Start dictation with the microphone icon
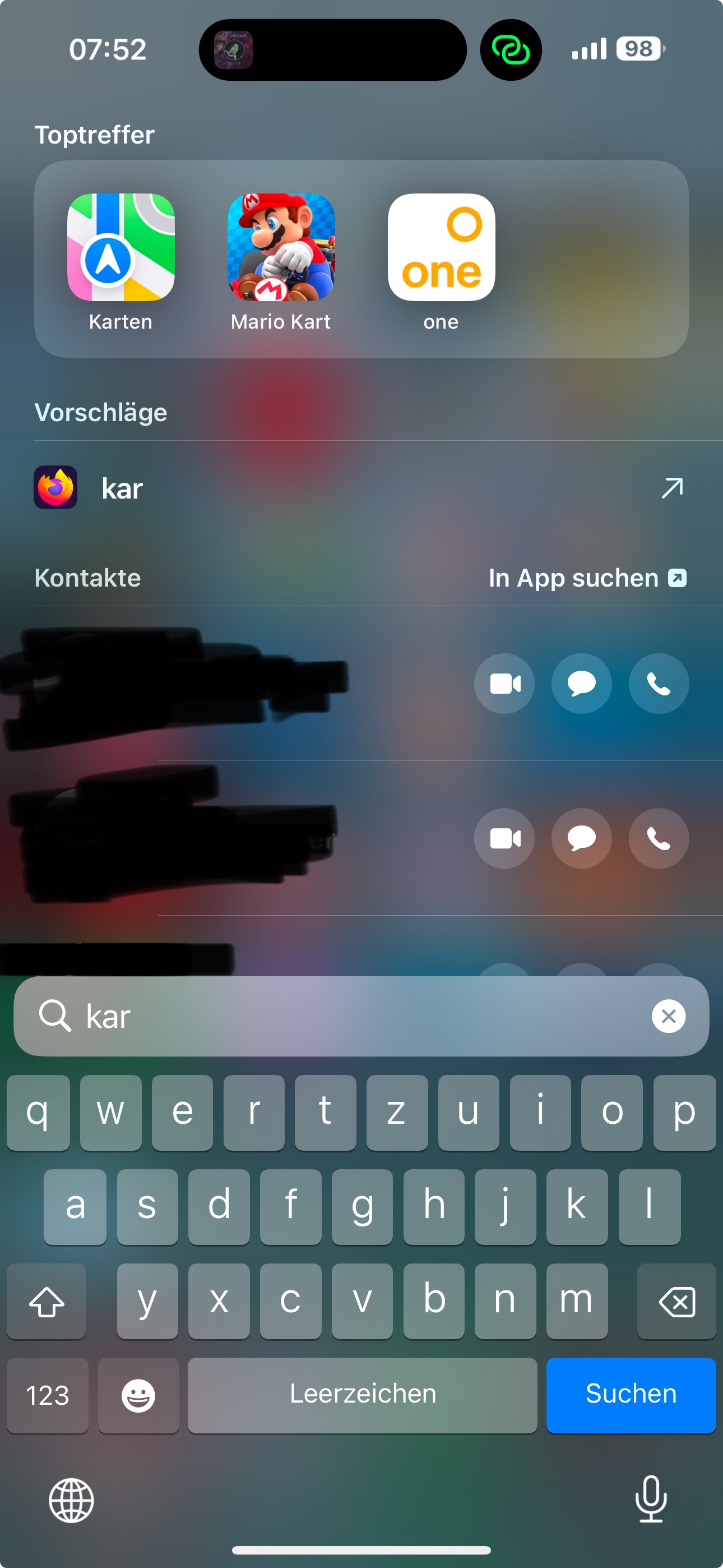This screenshot has height=1568, width=723. point(651,1499)
